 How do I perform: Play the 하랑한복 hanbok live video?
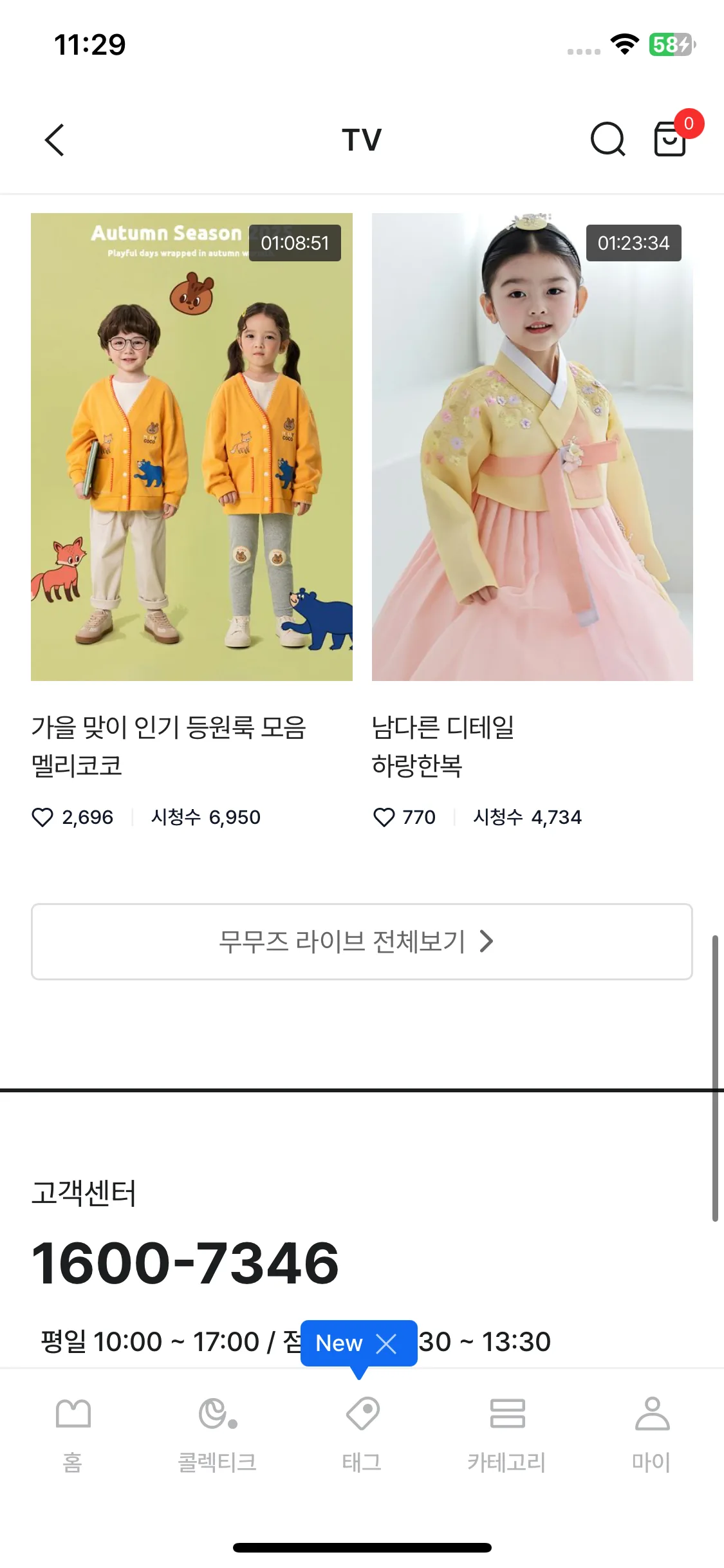coord(532,447)
